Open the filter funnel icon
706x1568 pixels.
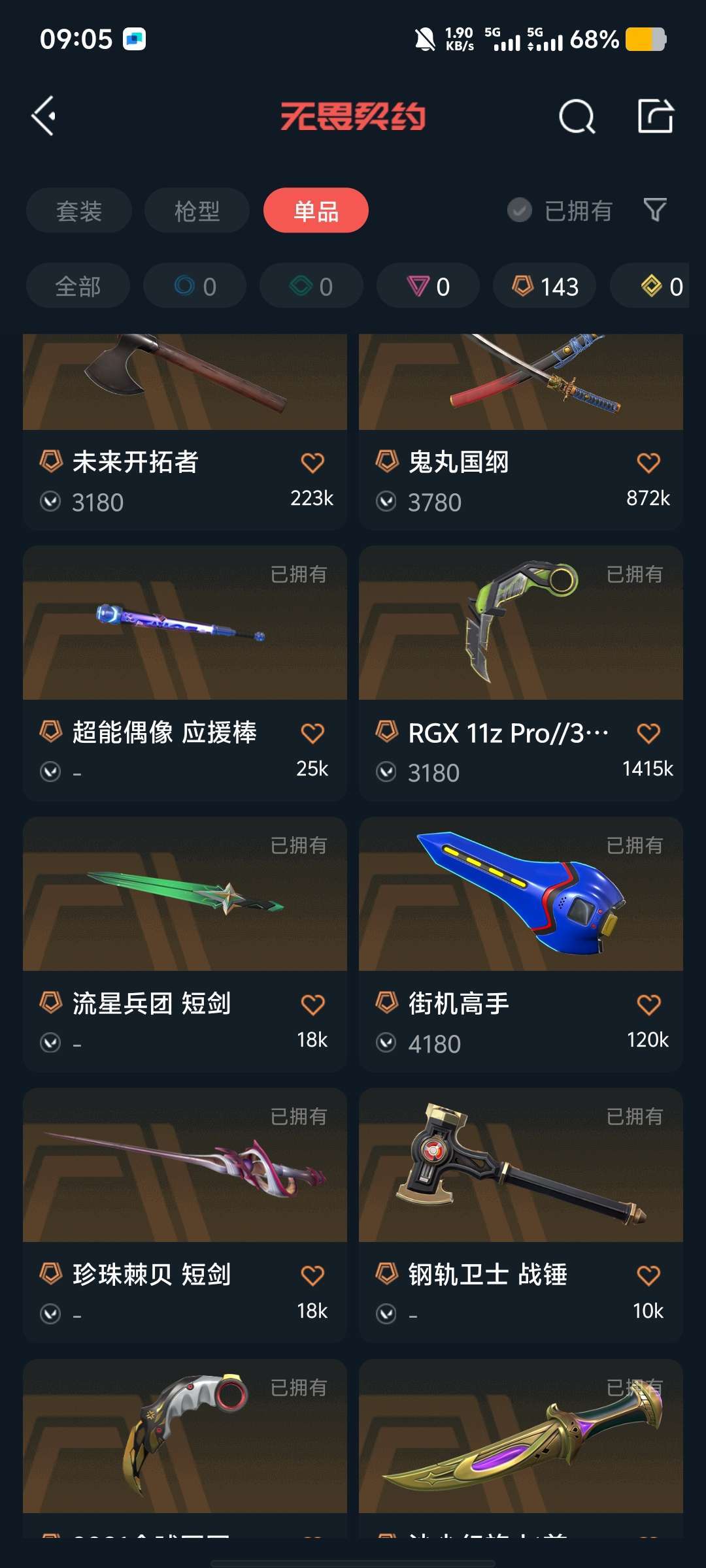click(x=655, y=210)
